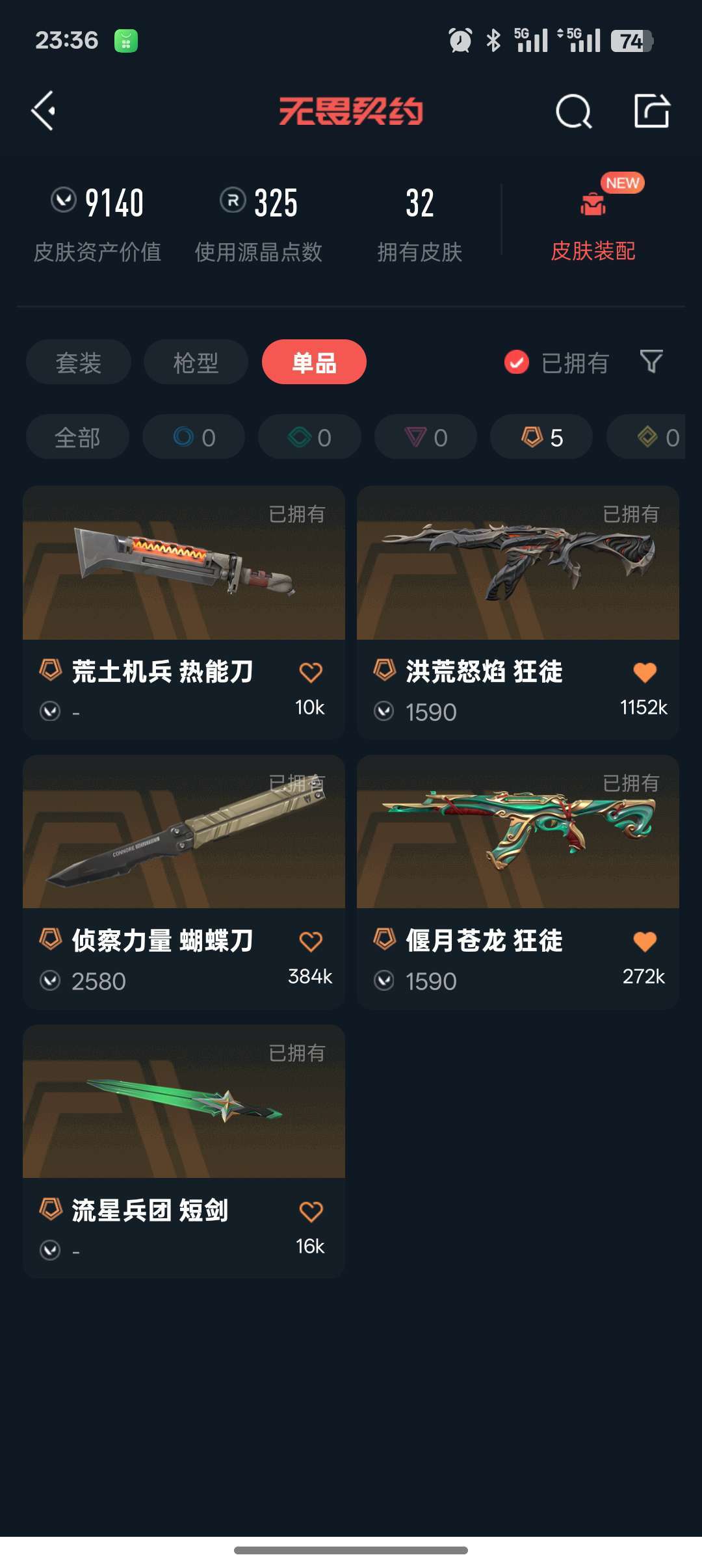Open the search icon

tap(573, 111)
